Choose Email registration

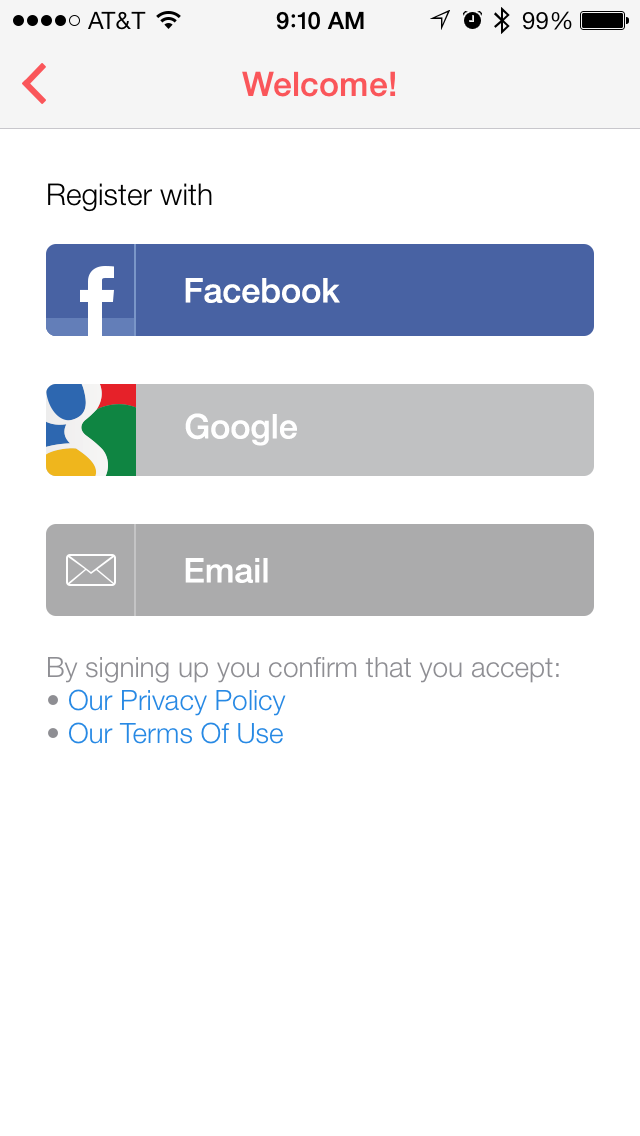[320, 570]
